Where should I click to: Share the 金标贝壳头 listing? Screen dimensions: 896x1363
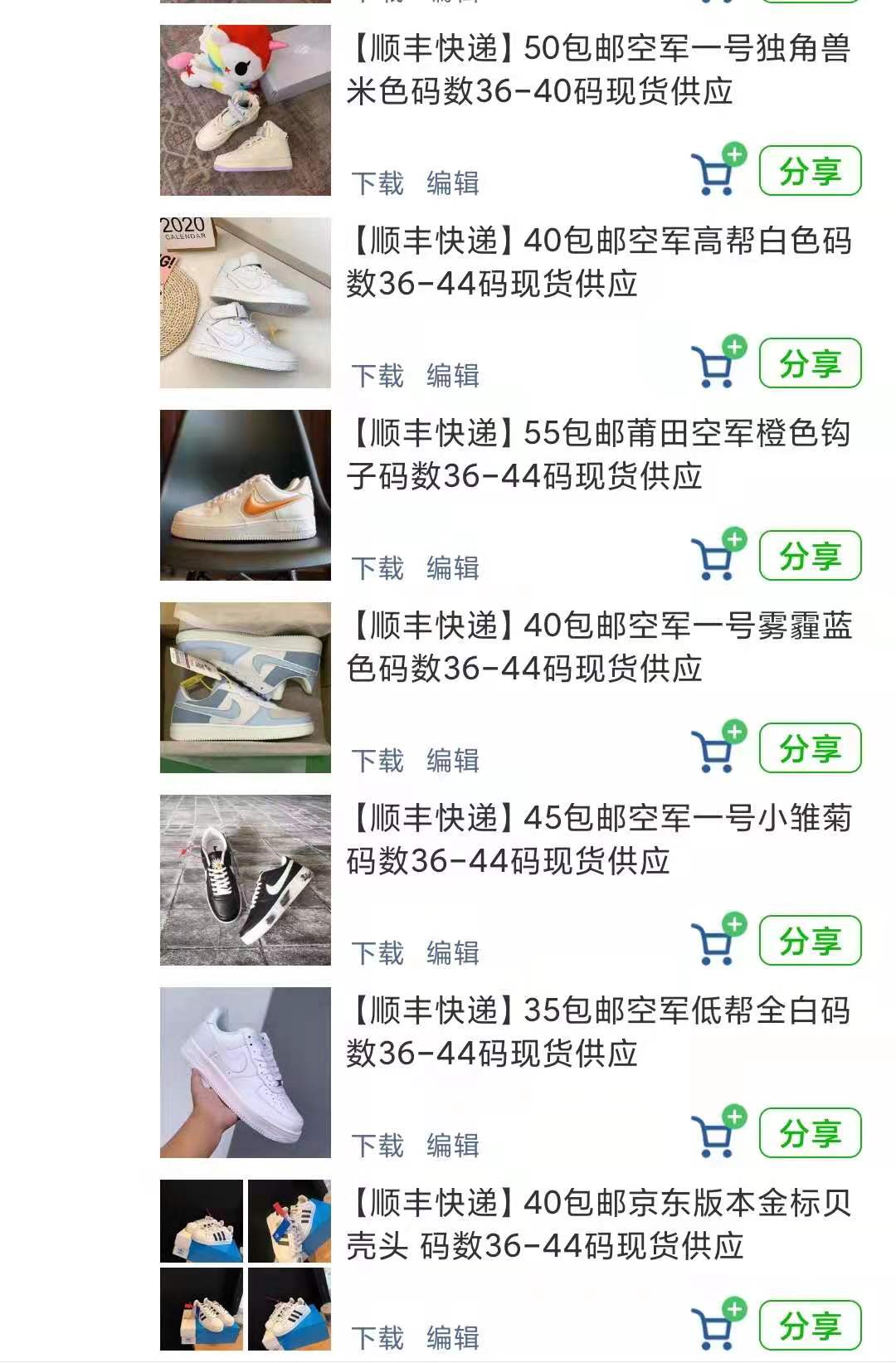tap(810, 1325)
